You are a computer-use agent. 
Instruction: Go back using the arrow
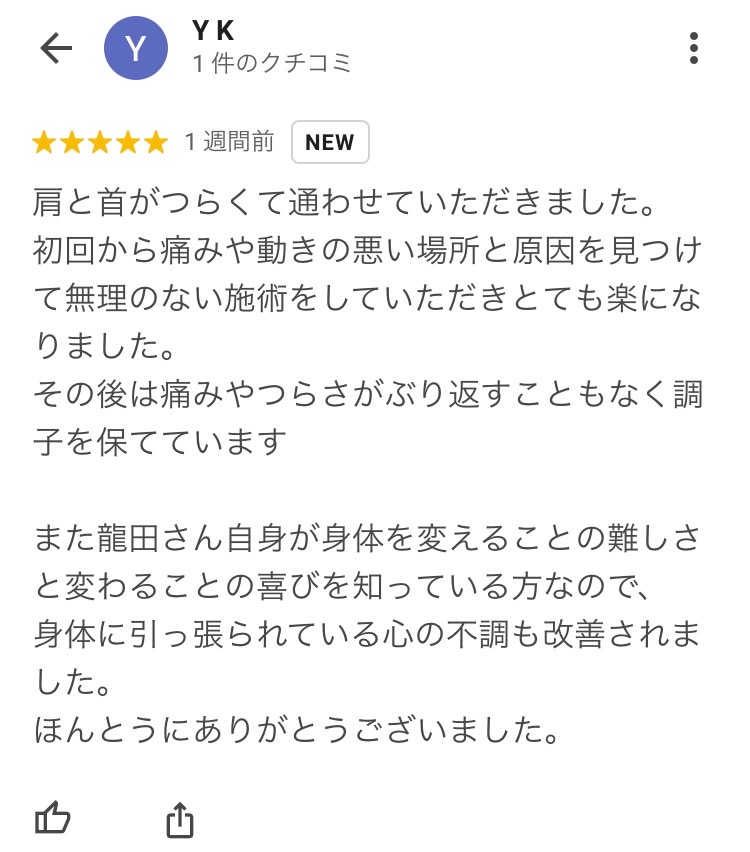point(56,49)
